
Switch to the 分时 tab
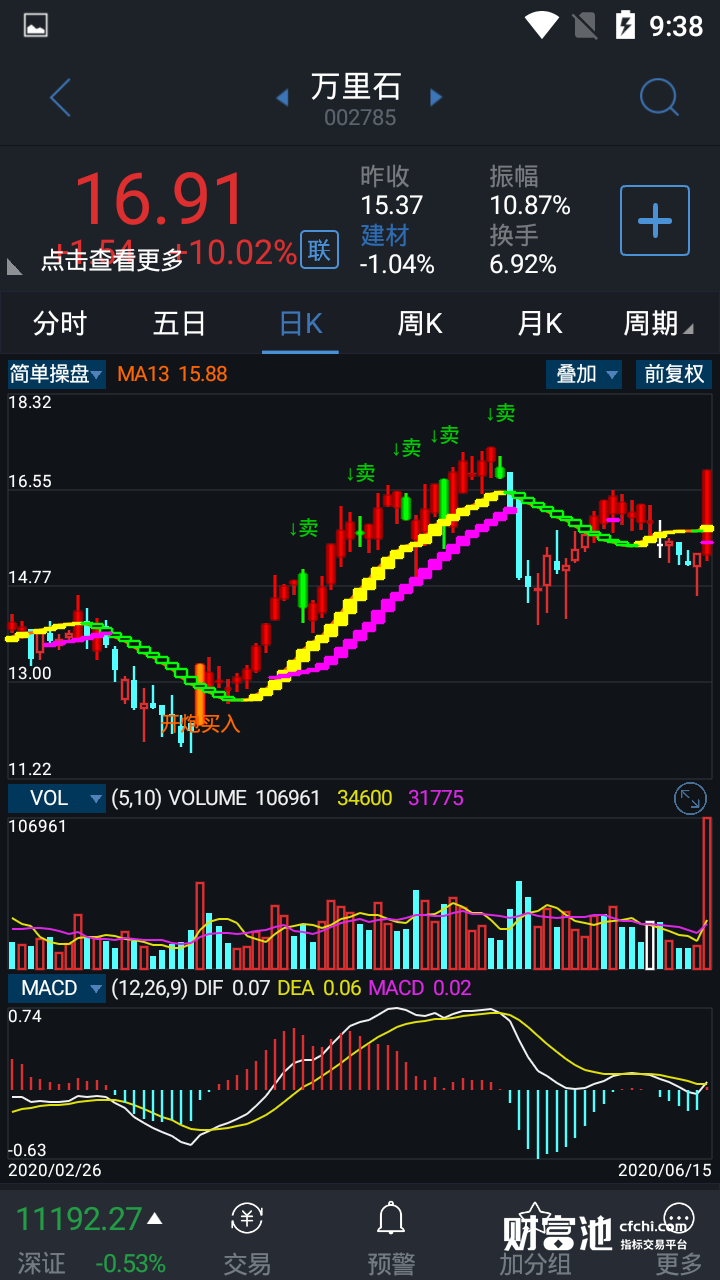[x=60, y=324]
